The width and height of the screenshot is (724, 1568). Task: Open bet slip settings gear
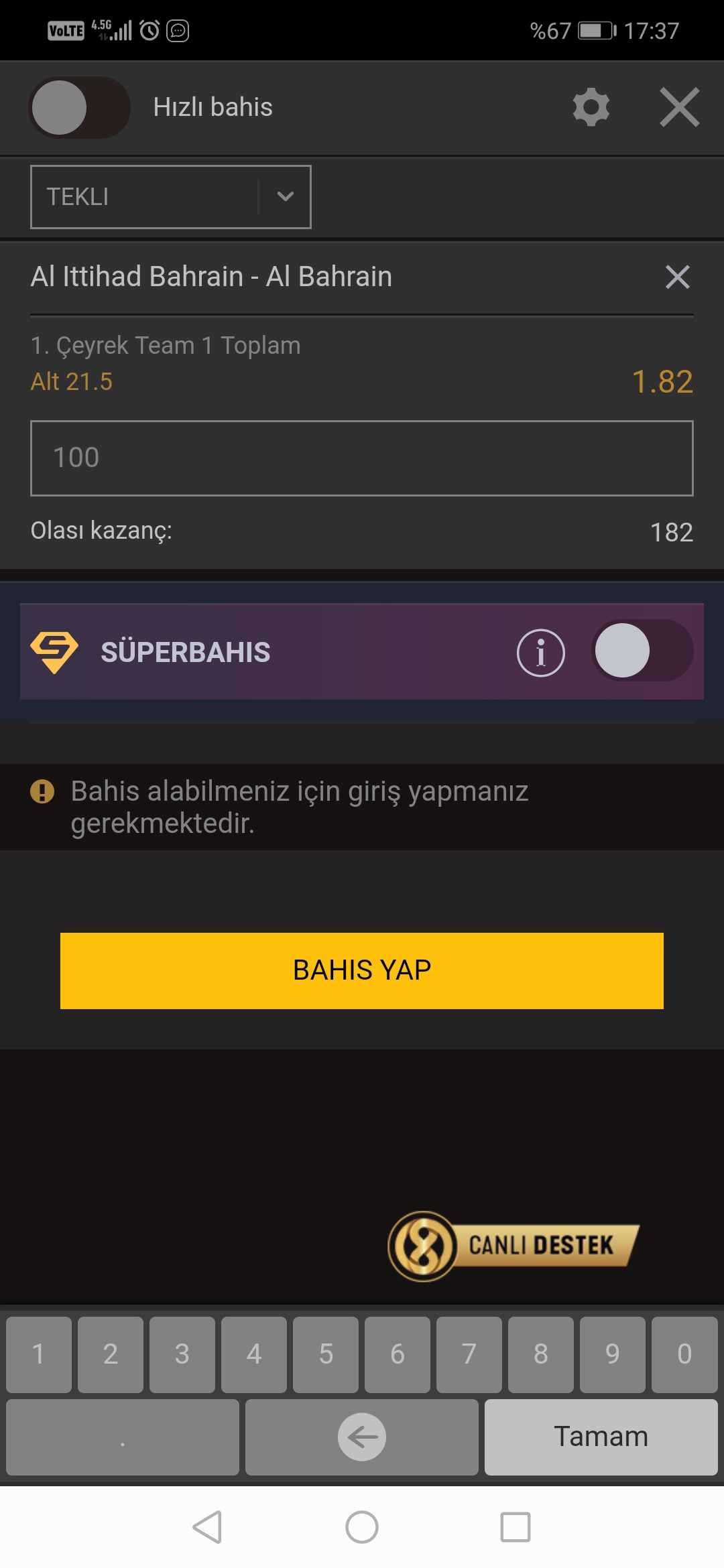pos(591,107)
